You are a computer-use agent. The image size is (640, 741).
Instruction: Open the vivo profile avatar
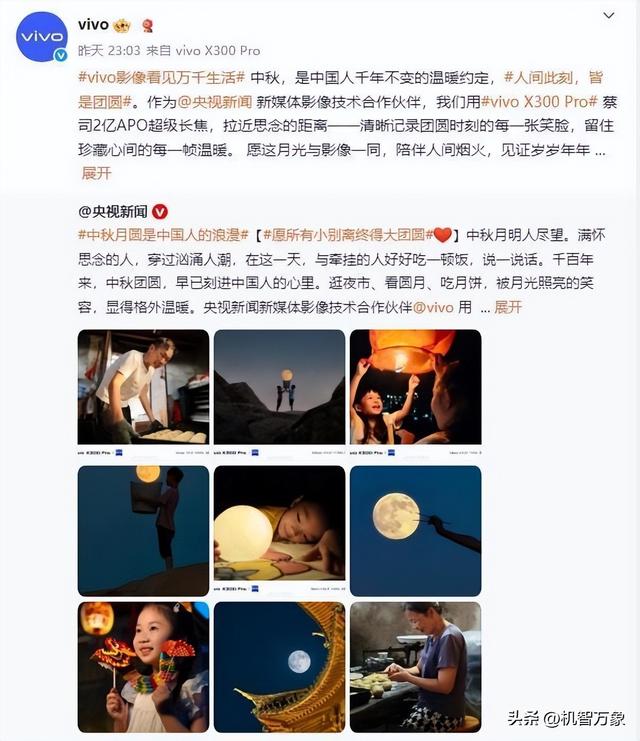click(41, 37)
